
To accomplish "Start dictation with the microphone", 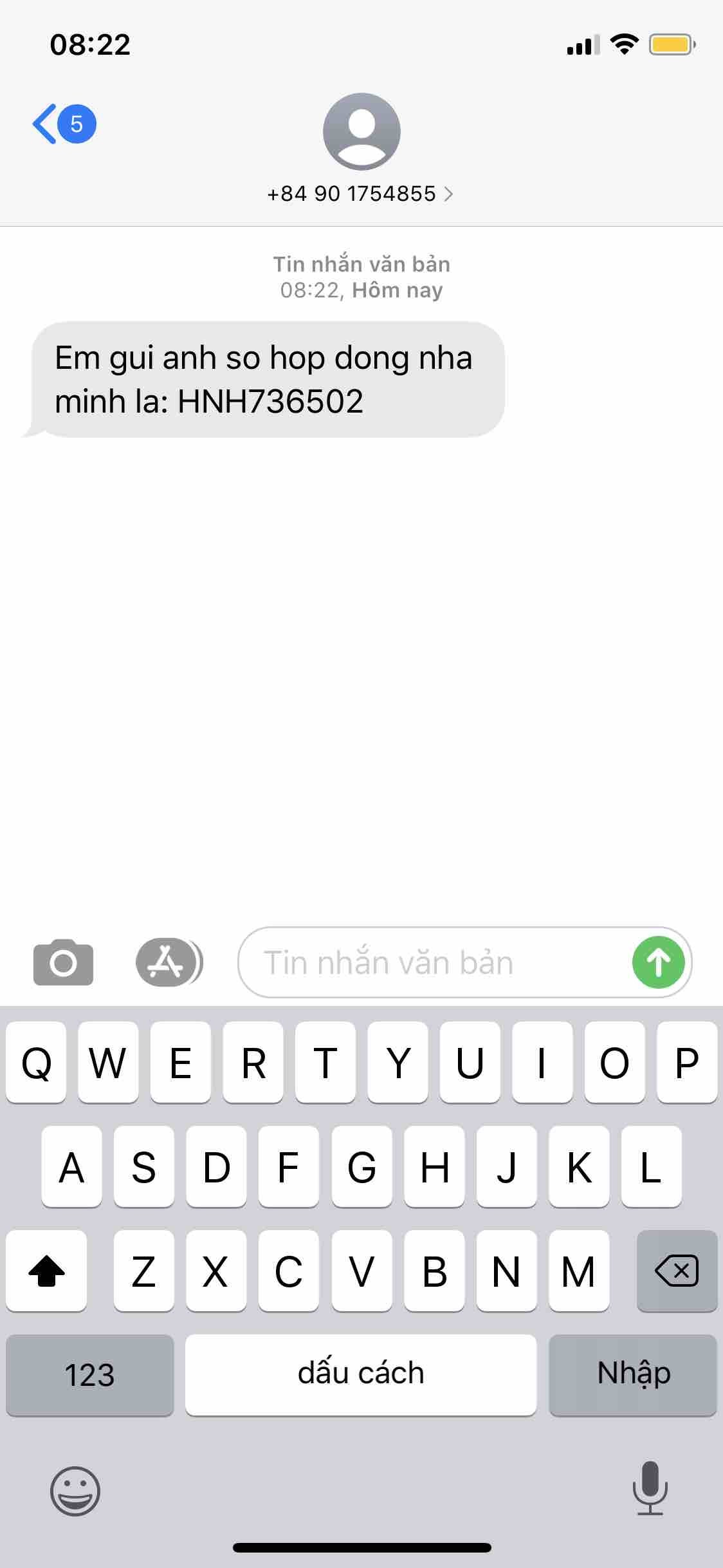I will [x=650, y=1491].
